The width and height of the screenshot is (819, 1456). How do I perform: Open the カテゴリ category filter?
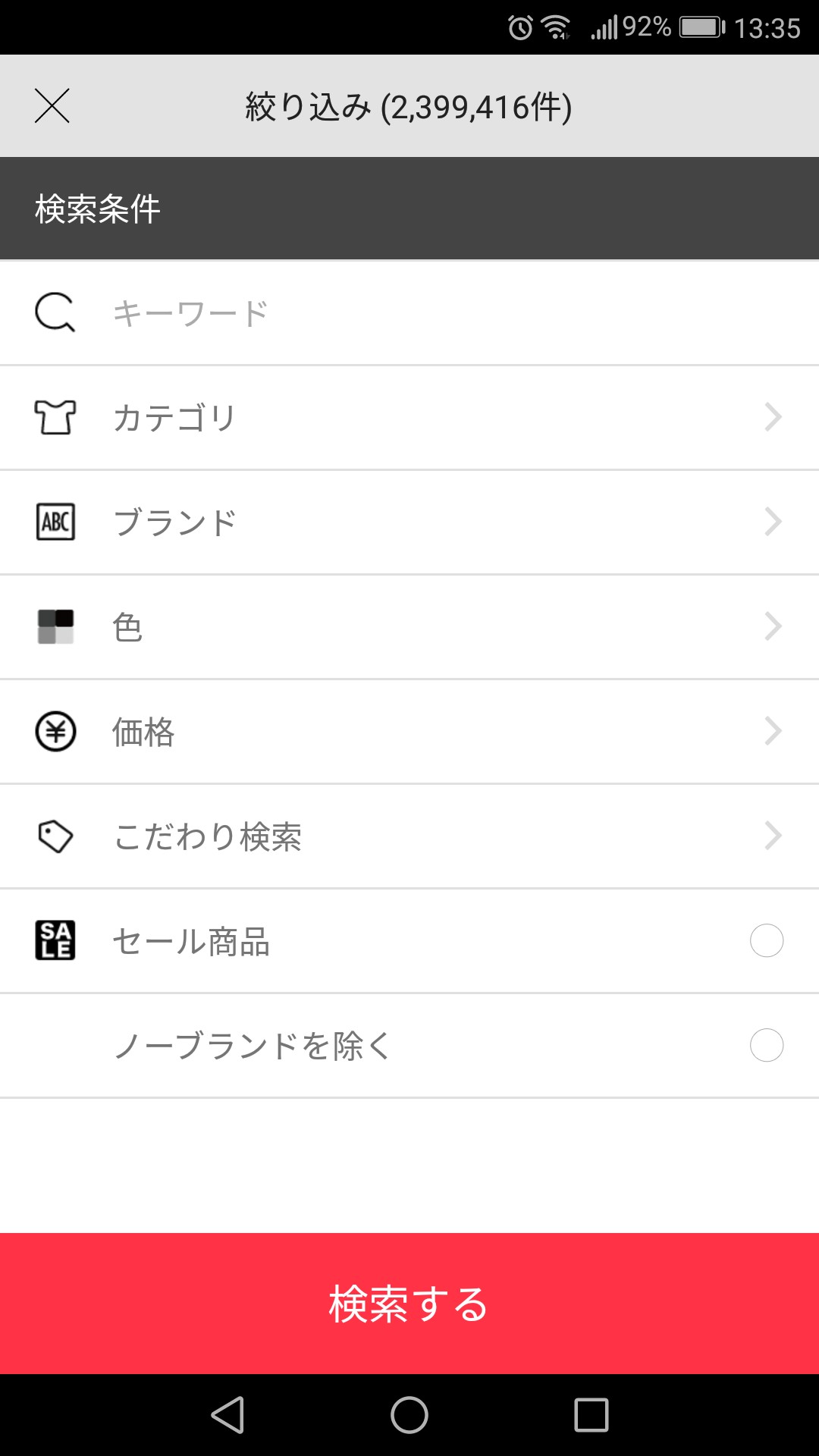tap(409, 418)
